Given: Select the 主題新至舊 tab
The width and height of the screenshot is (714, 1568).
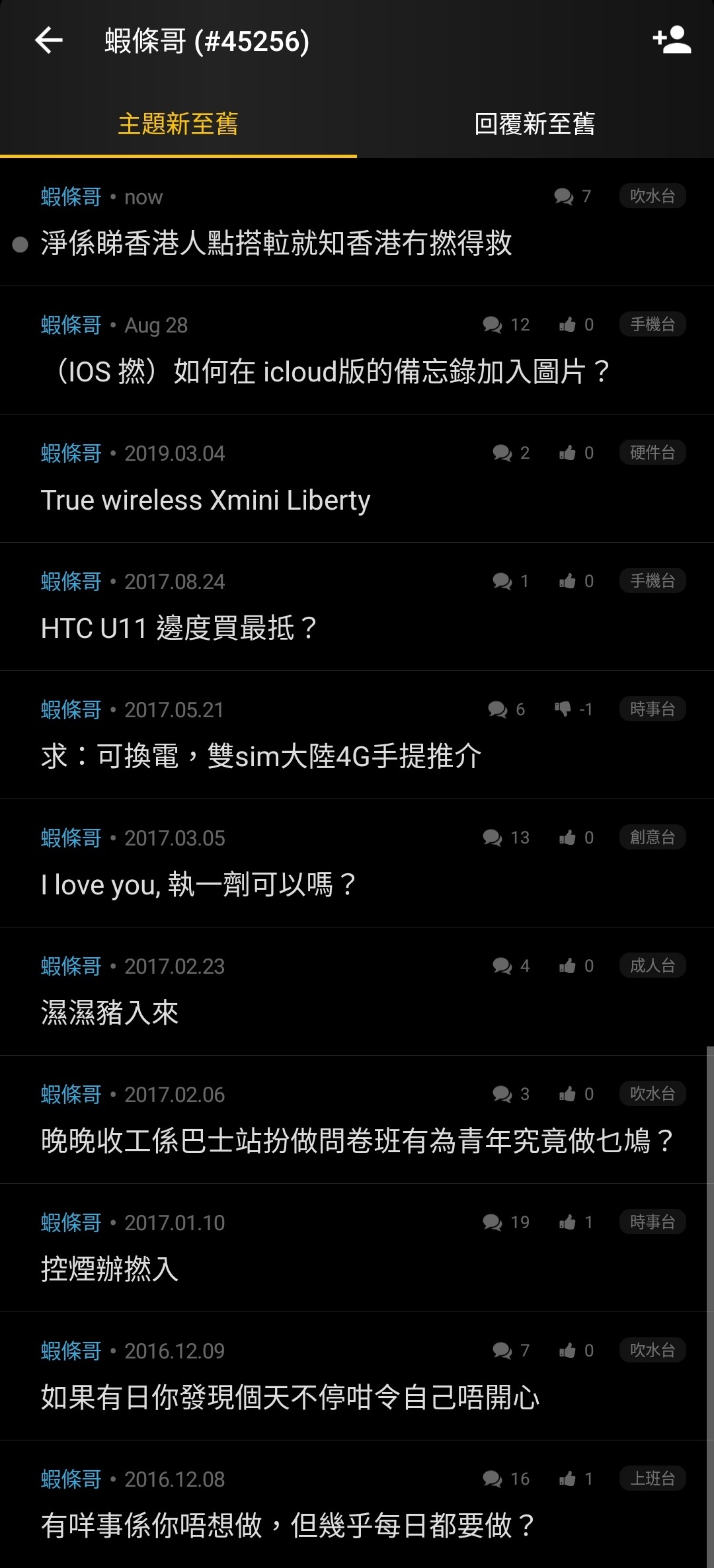Looking at the screenshot, I should pyautogui.click(x=178, y=124).
